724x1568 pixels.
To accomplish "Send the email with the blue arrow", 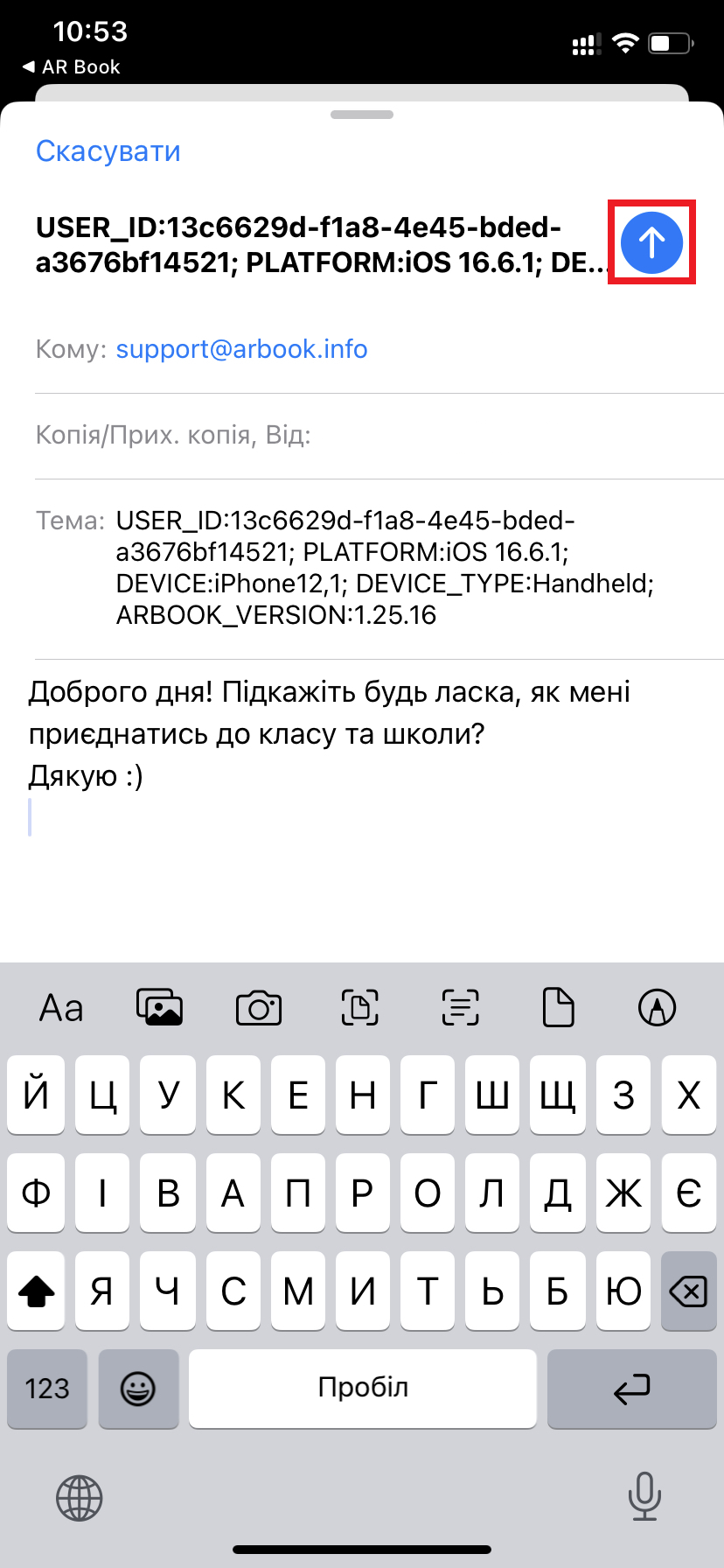I will click(651, 242).
